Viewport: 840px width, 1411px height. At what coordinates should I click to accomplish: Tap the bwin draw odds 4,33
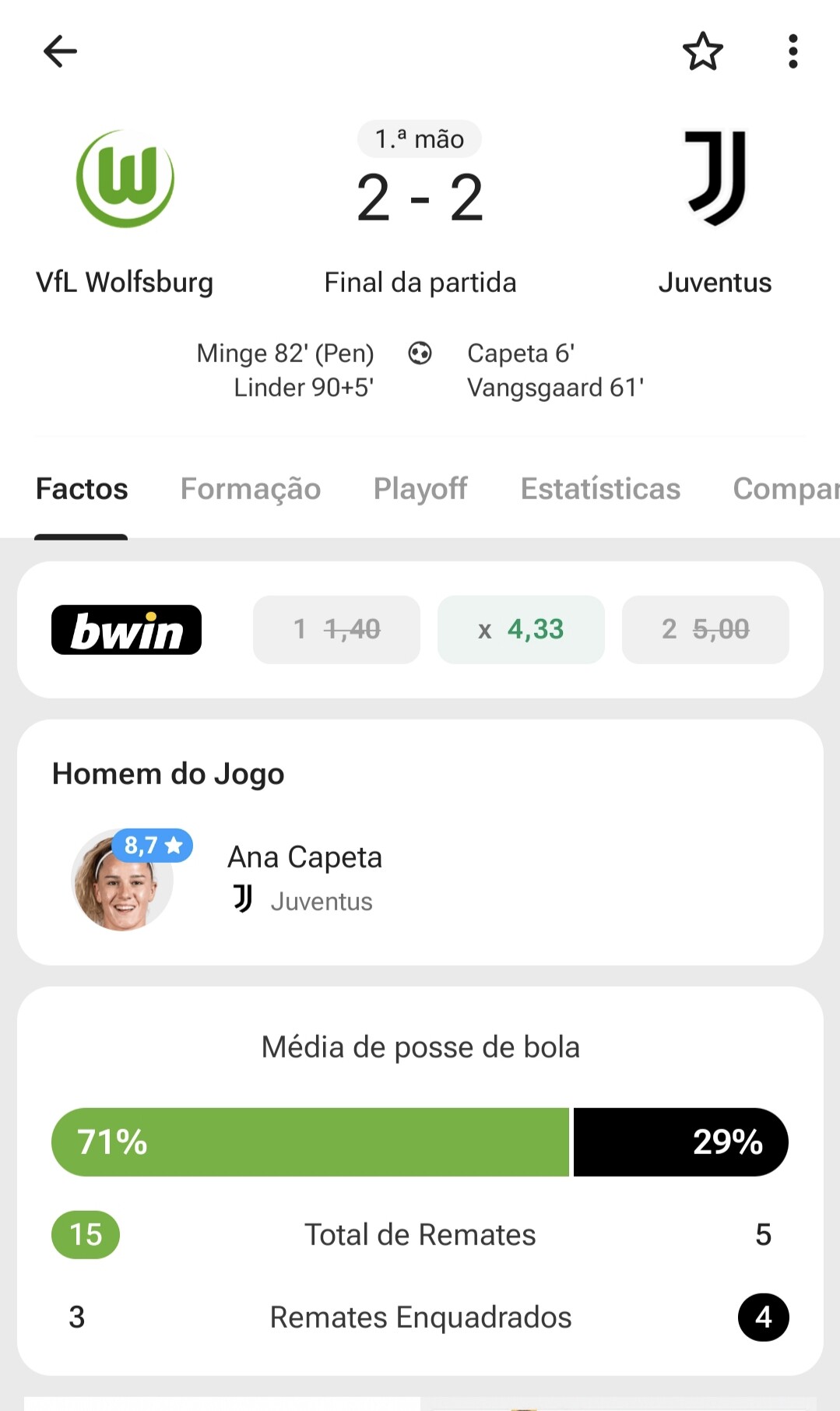(521, 629)
